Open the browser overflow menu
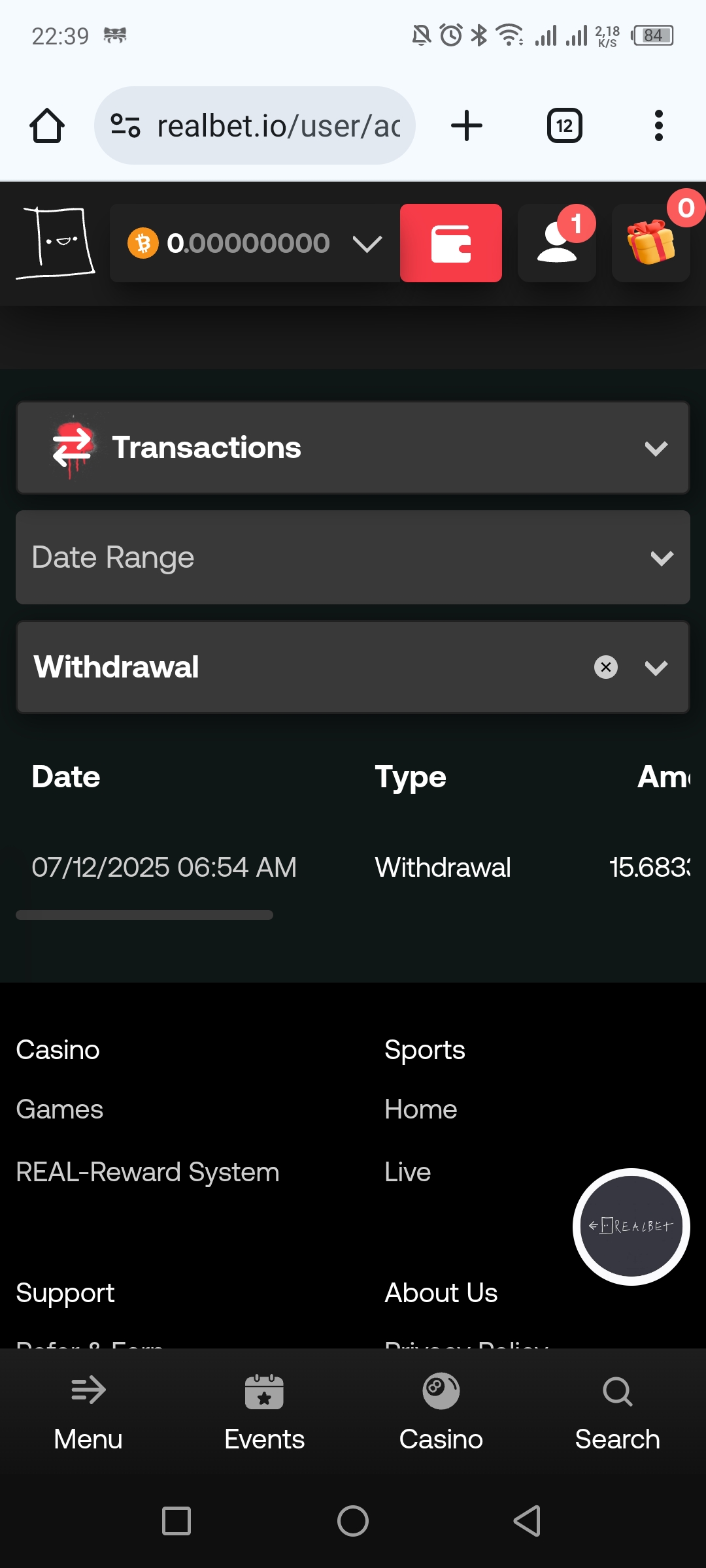 pyautogui.click(x=658, y=125)
